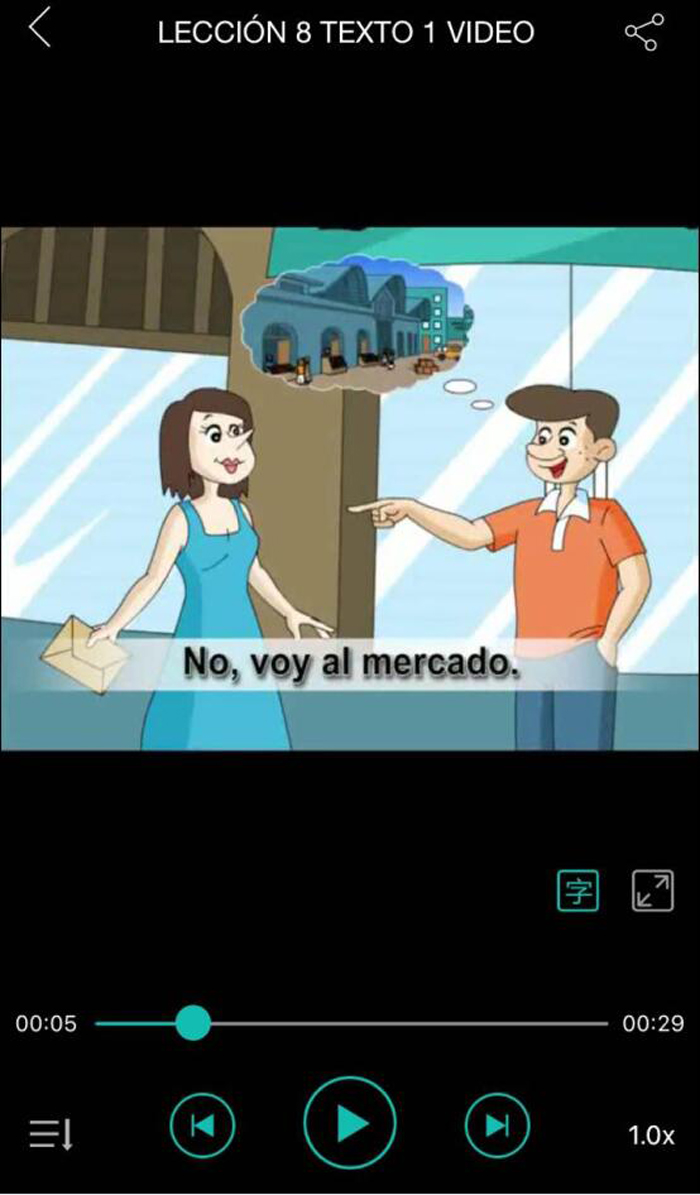Expand video to fullscreen

(652, 891)
